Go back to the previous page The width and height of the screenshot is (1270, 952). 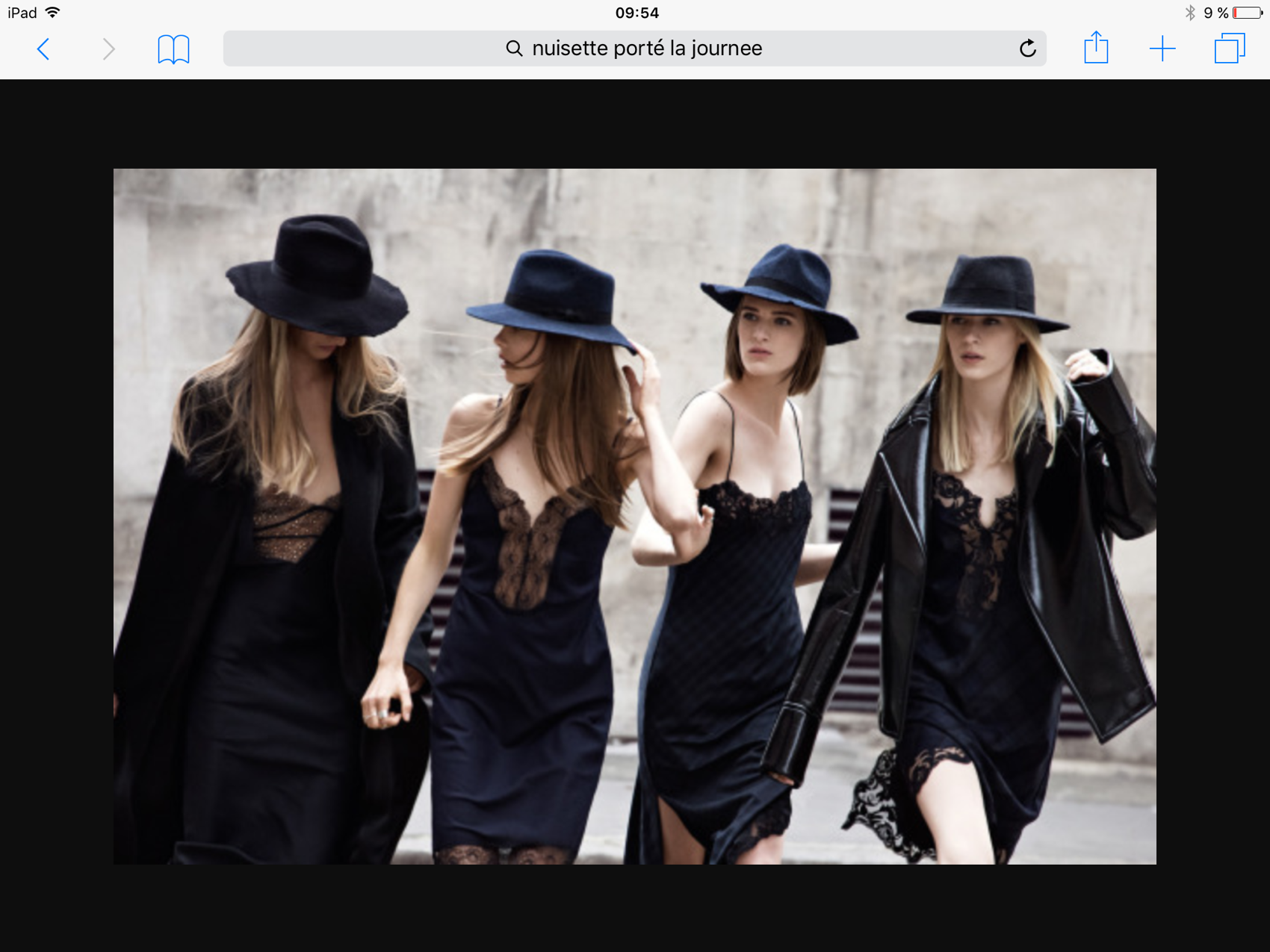click(x=43, y=49)
